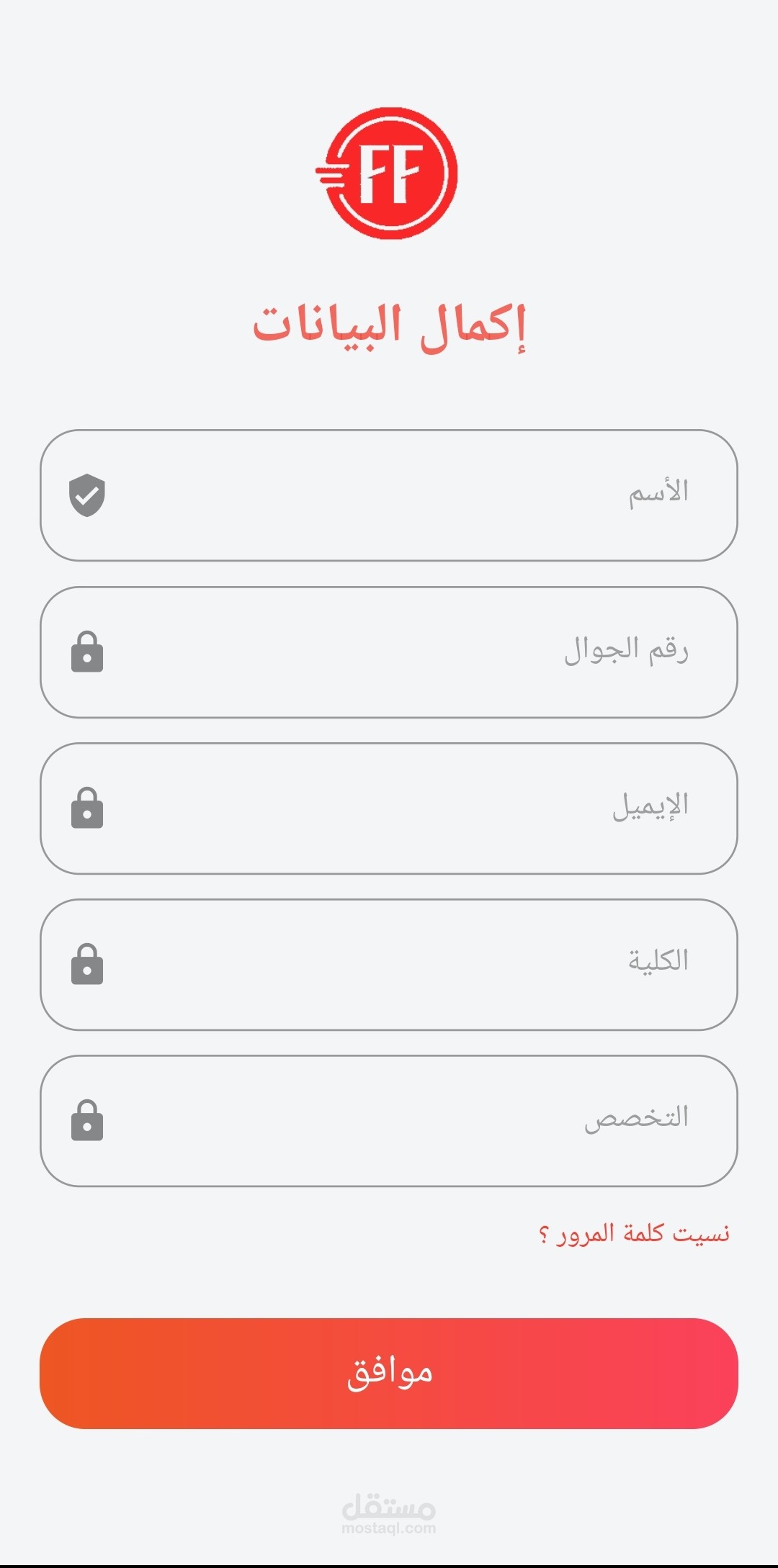Submit the form with the موافق button
This screenshot has width=778, height=1568.
tap(389, 1373)
